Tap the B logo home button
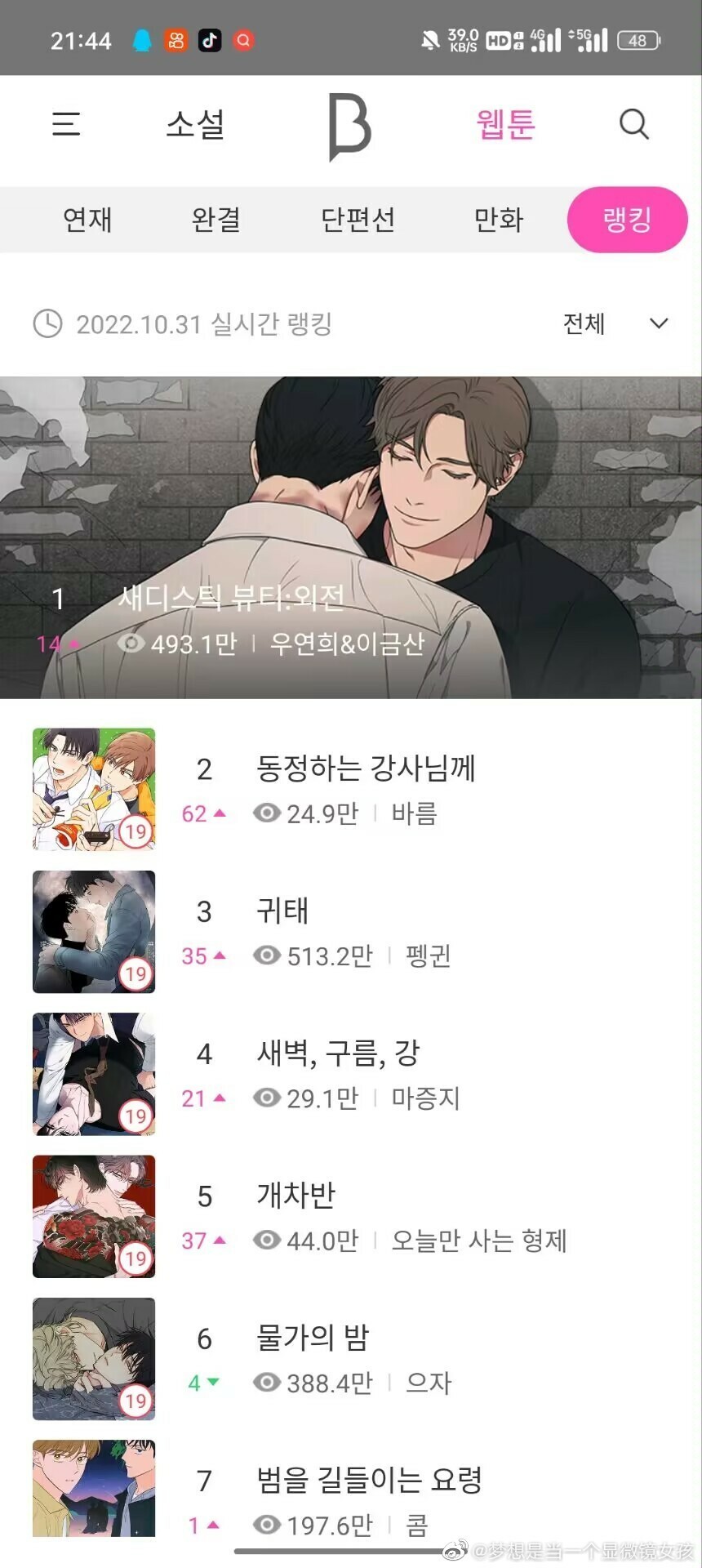The height and width of the screenshot is (1568, 702). click(350, 127)
